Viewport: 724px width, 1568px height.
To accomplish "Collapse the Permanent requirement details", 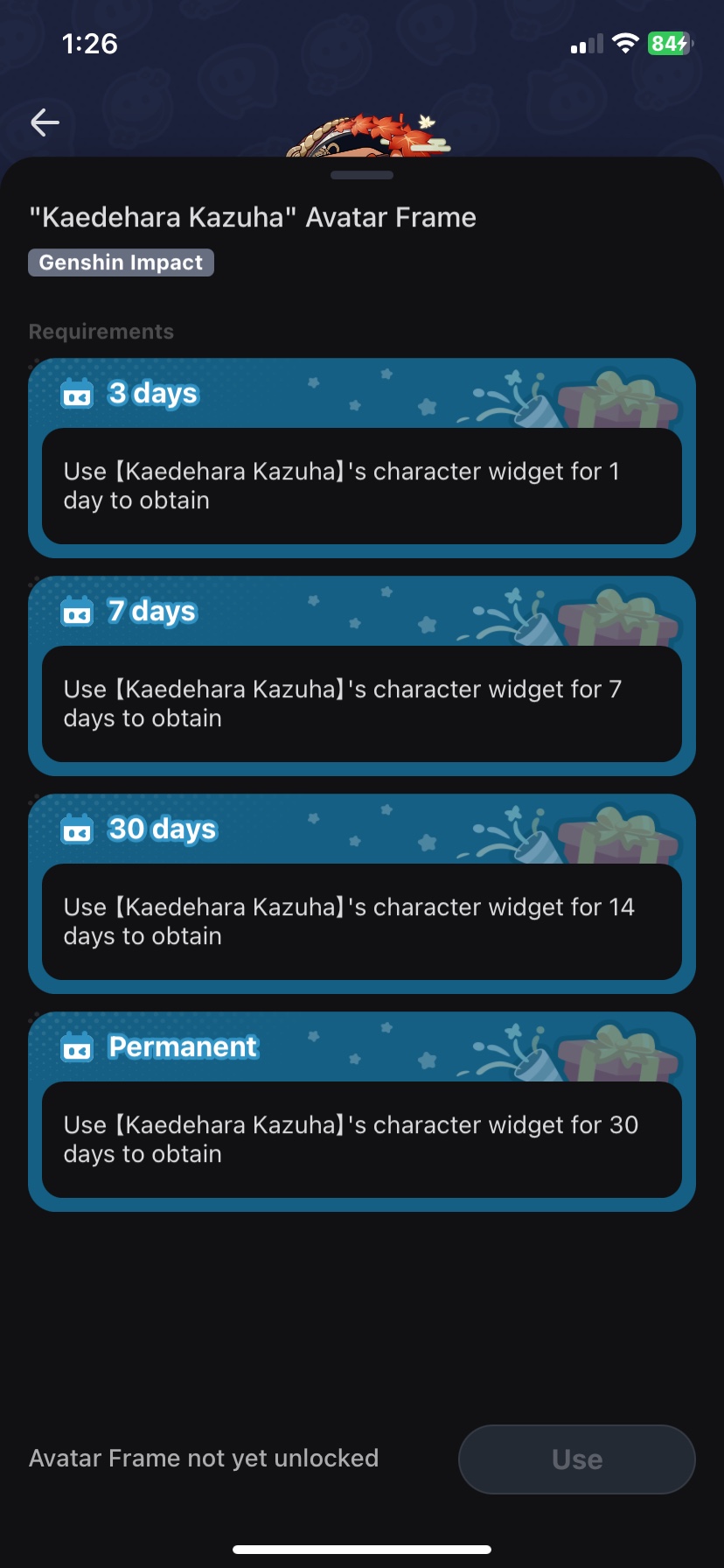I will tap(362, 1110).
